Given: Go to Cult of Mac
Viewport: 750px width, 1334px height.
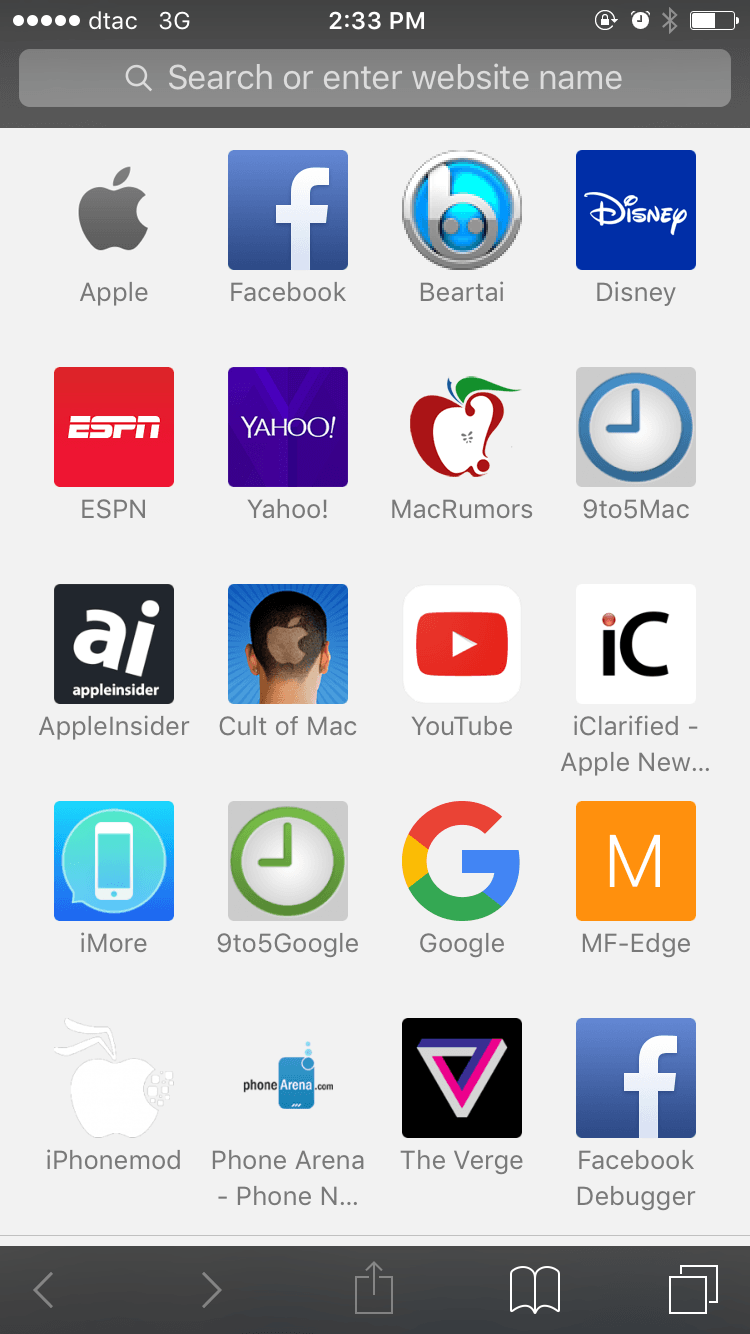Looking at the screenshot, I should pos(288,644).
